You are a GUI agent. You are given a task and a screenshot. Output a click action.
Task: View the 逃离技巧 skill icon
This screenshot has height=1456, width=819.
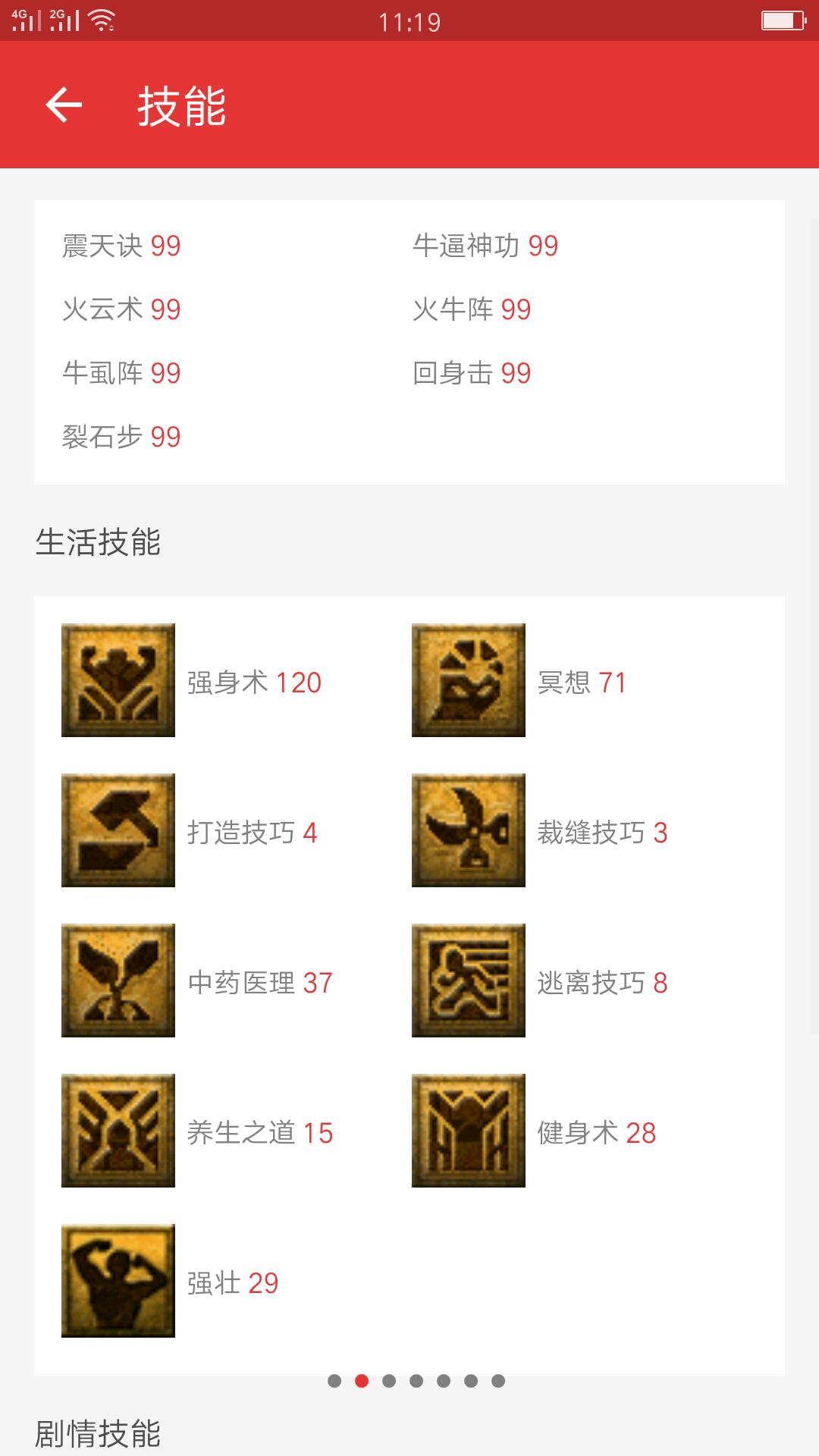tap(469, 981)
